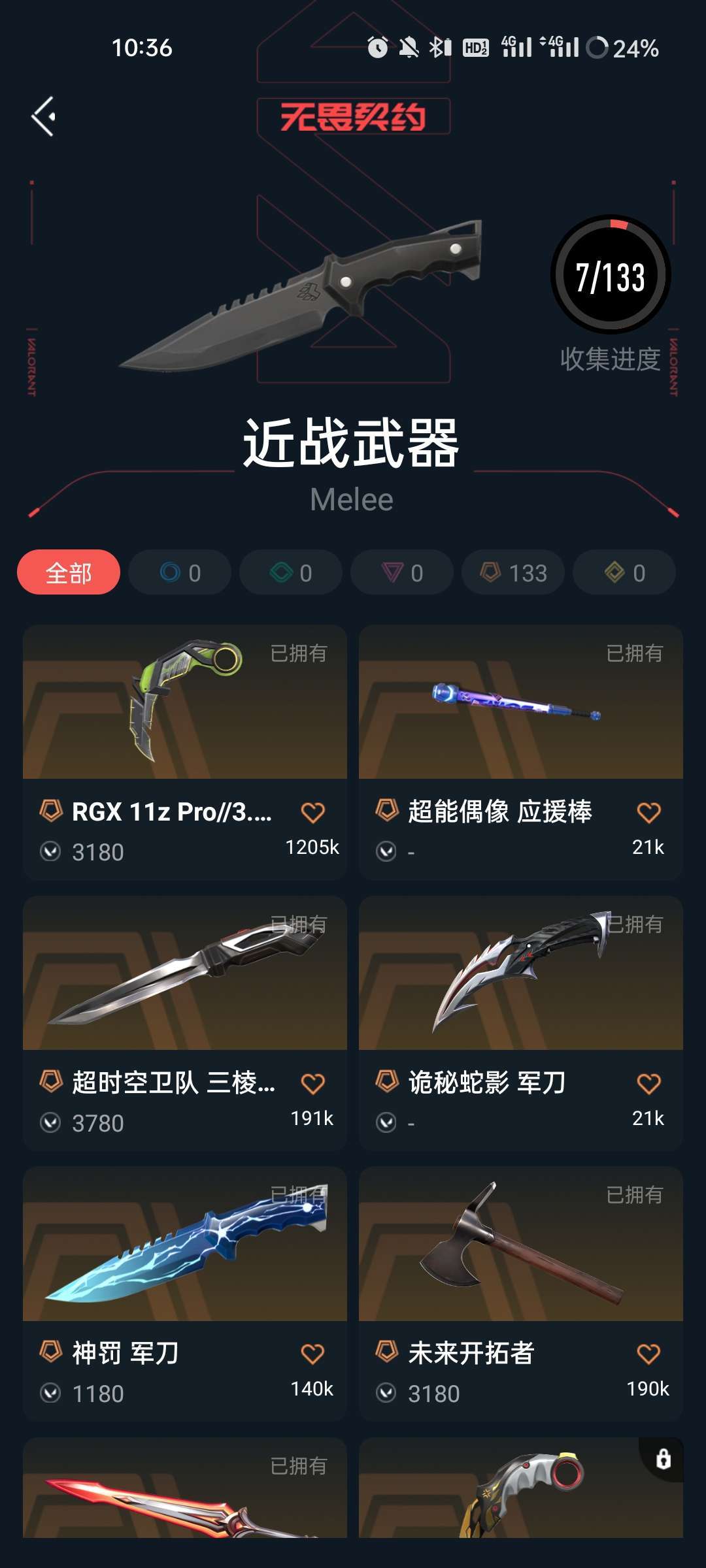Filter by the green diamond tier chip
Image resolution: width=706 pixels, height=1568 pixels.
tap(291, 572)
